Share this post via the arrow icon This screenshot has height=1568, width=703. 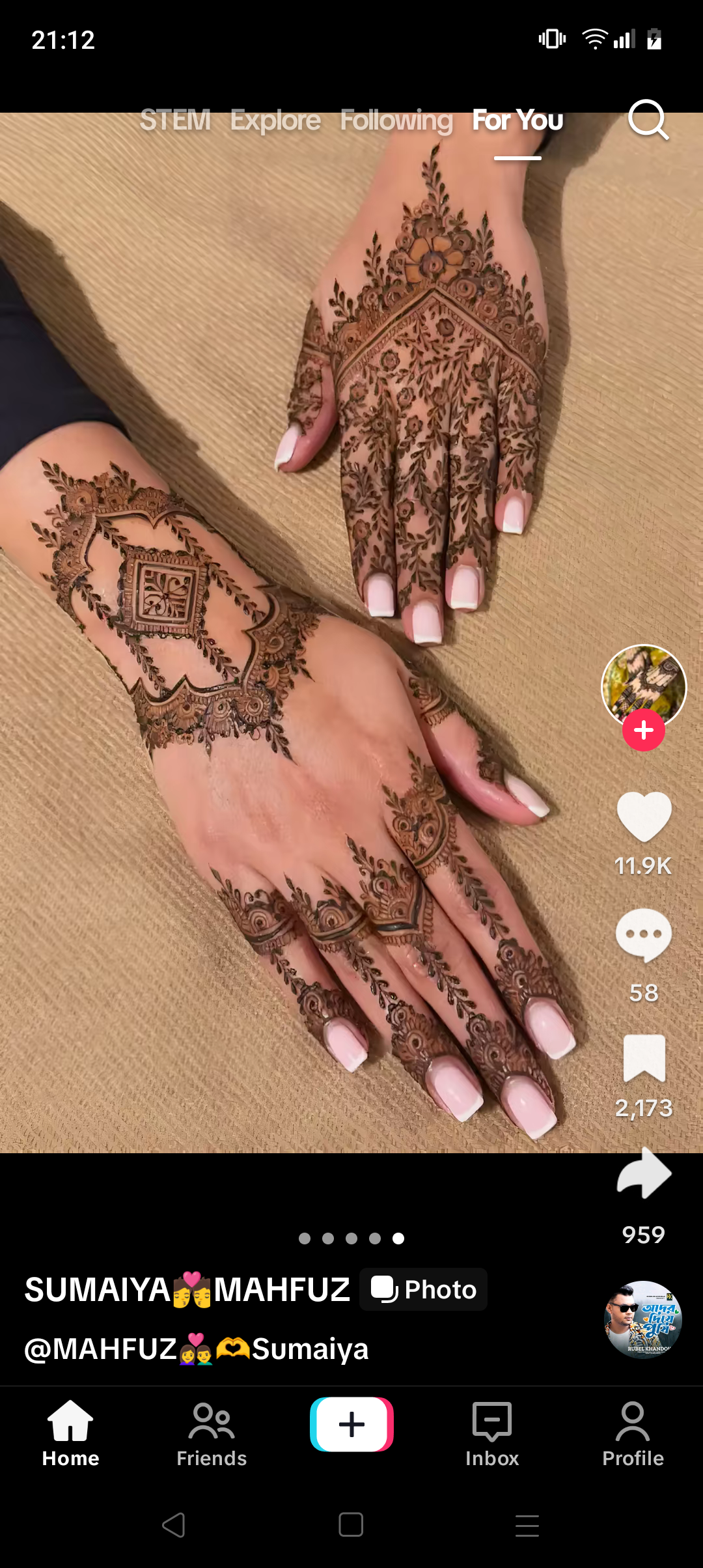tap(644, 1173)
